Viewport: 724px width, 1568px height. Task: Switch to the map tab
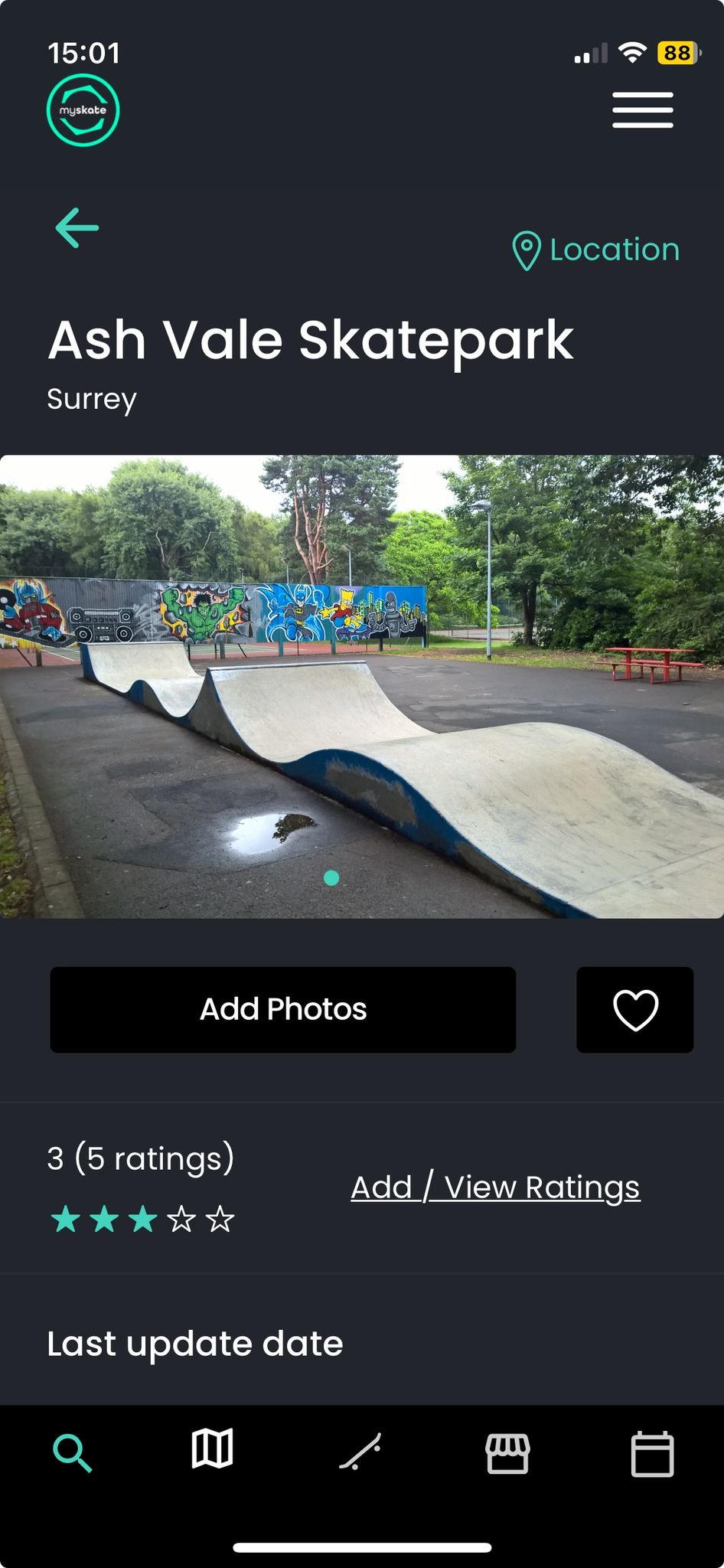[x=213, y=1449]
